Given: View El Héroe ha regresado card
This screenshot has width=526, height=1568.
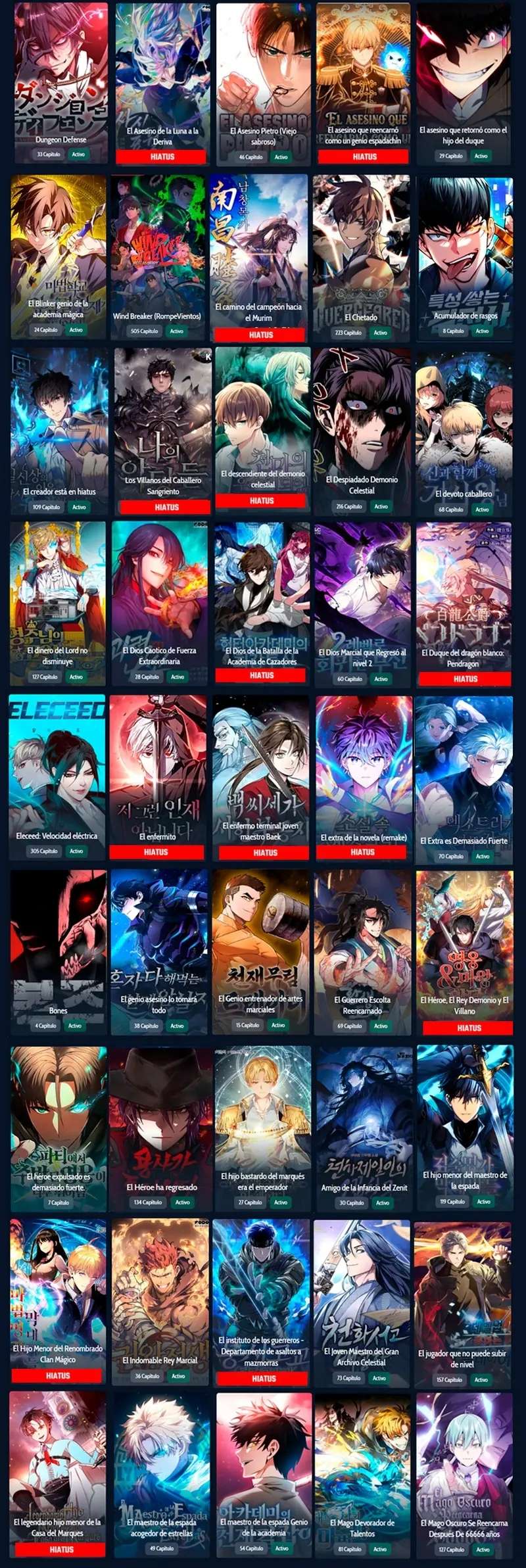Looking at the screenshot, I should tap(161, 1129).
